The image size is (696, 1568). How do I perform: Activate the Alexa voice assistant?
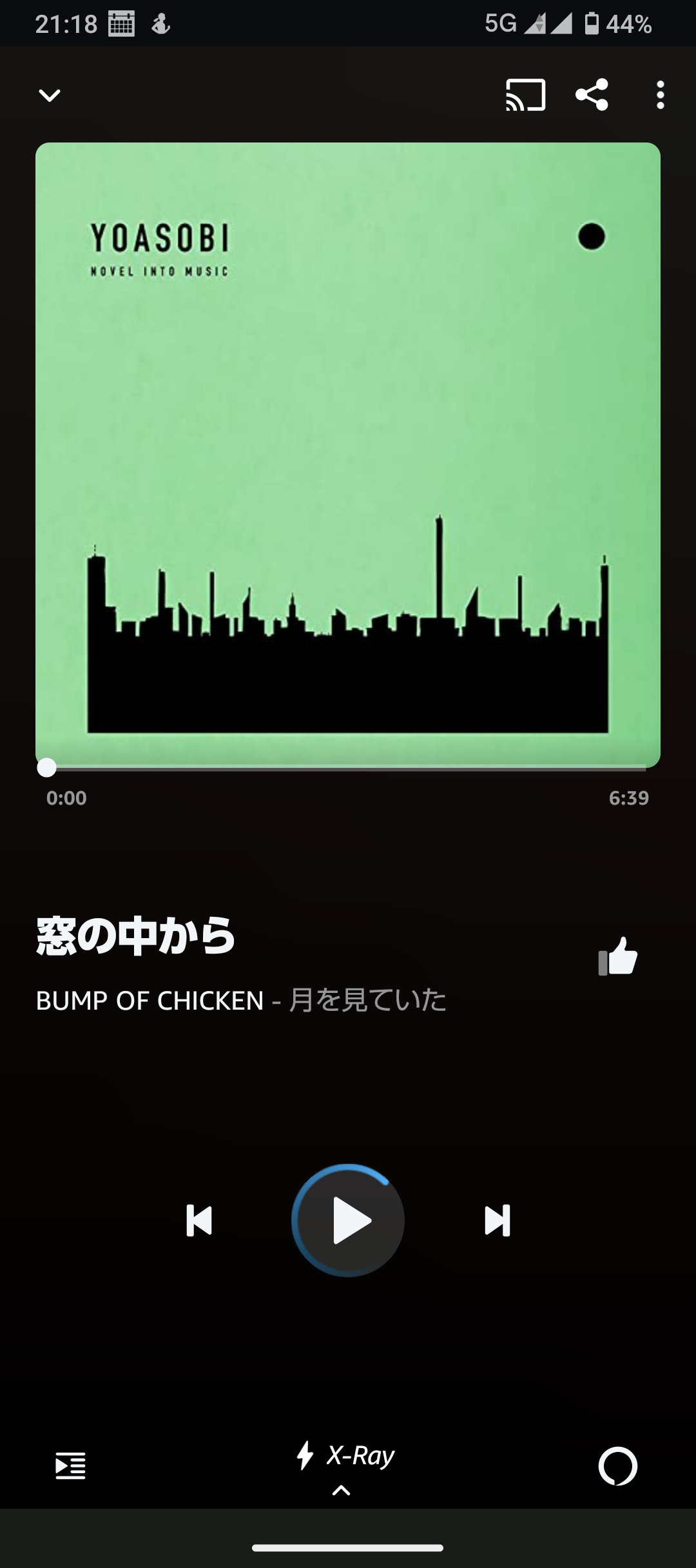point(617,1466)
